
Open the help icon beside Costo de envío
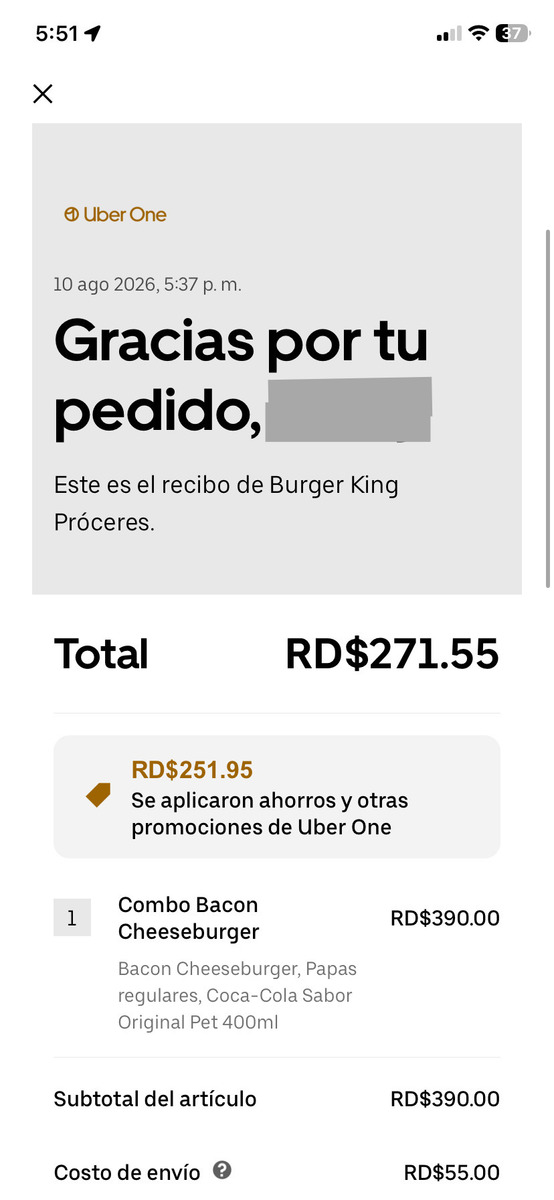222,1170
